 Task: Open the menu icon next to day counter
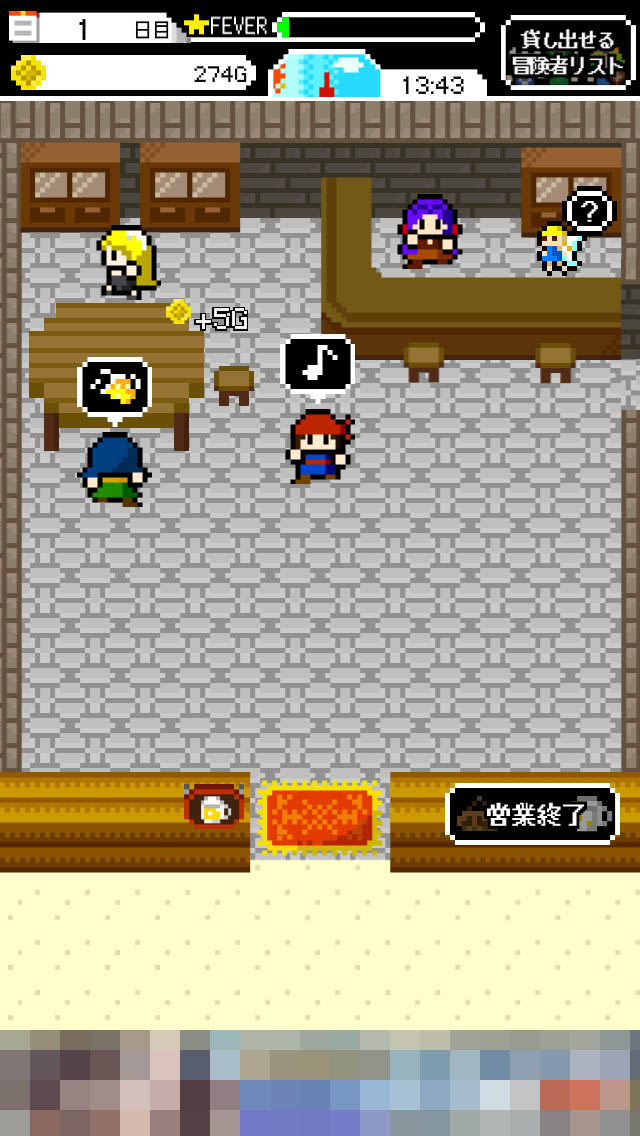pyautogui.click(x=23, y=26)
